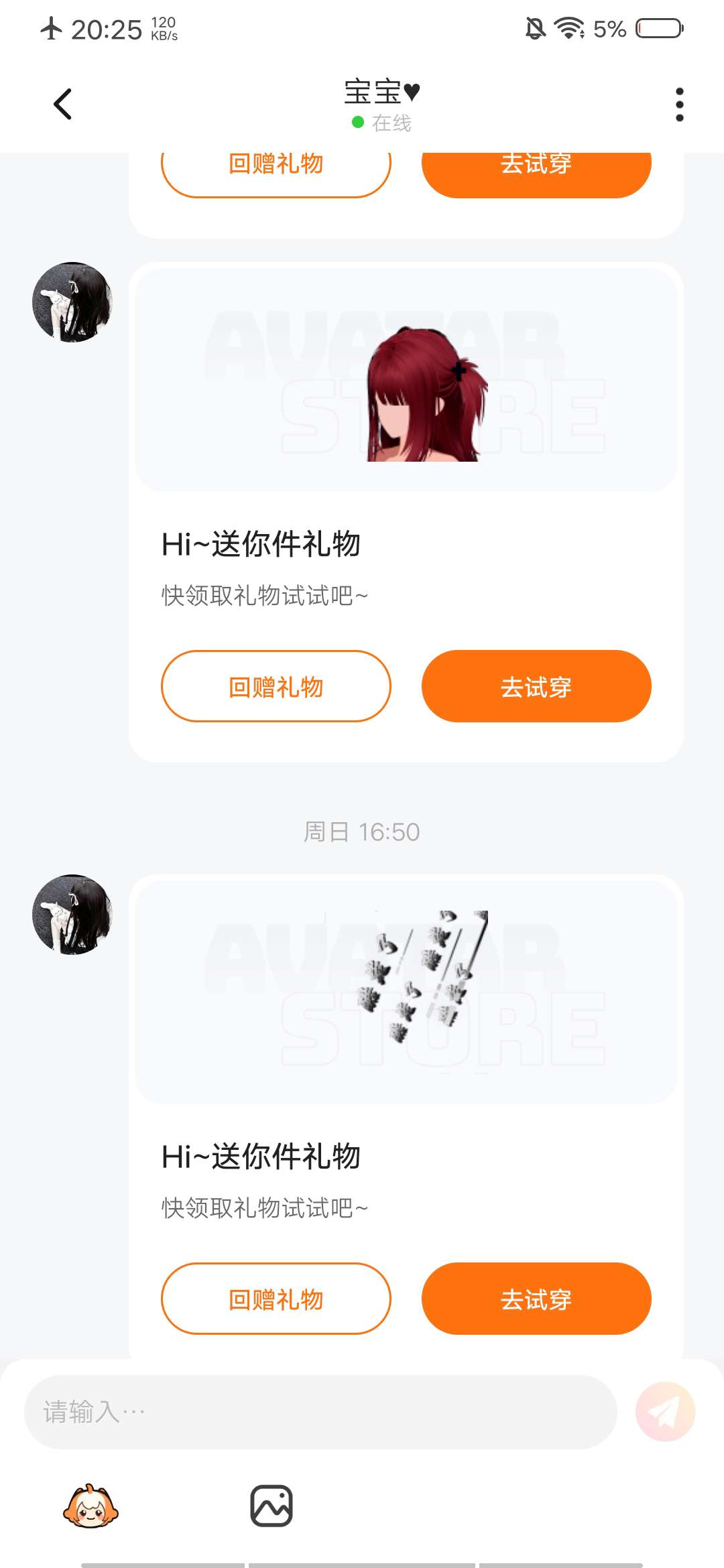
Task: Tap 回赠礼物 under the 16:50 gift
Action: [276, 1299]
